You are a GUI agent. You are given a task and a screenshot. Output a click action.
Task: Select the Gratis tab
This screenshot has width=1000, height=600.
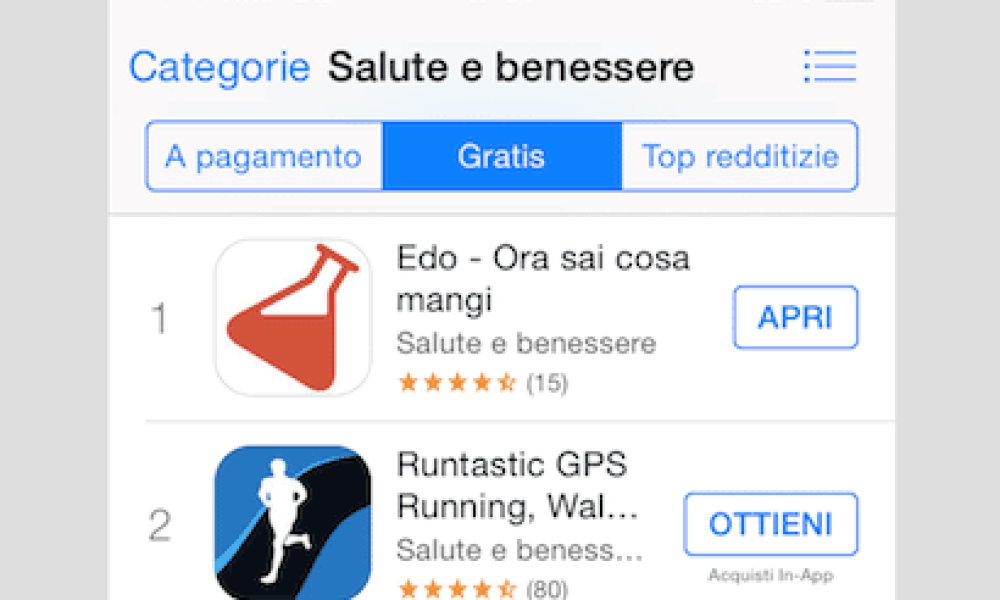coord(501,156)
